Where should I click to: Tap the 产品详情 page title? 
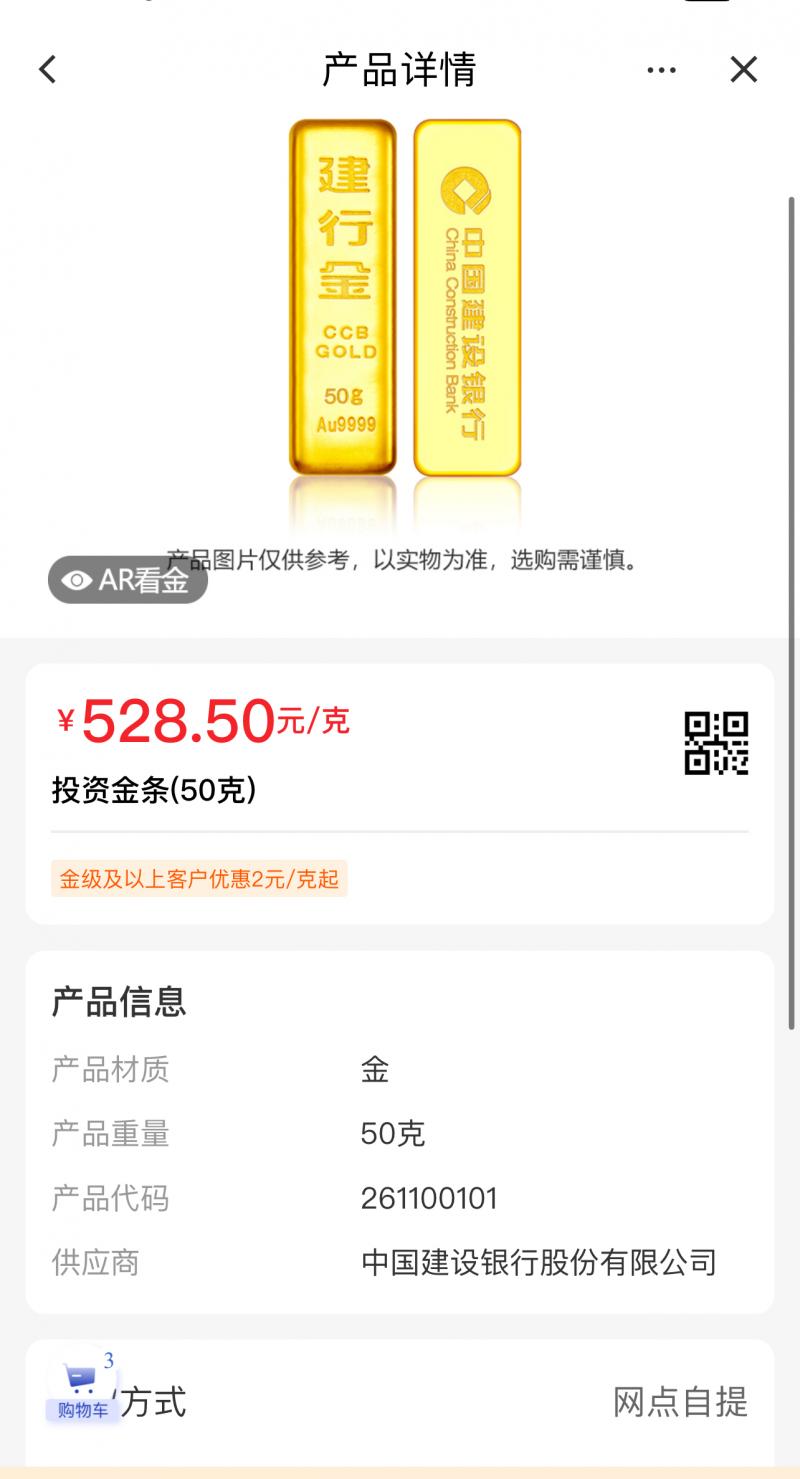(x=399, y=69)
